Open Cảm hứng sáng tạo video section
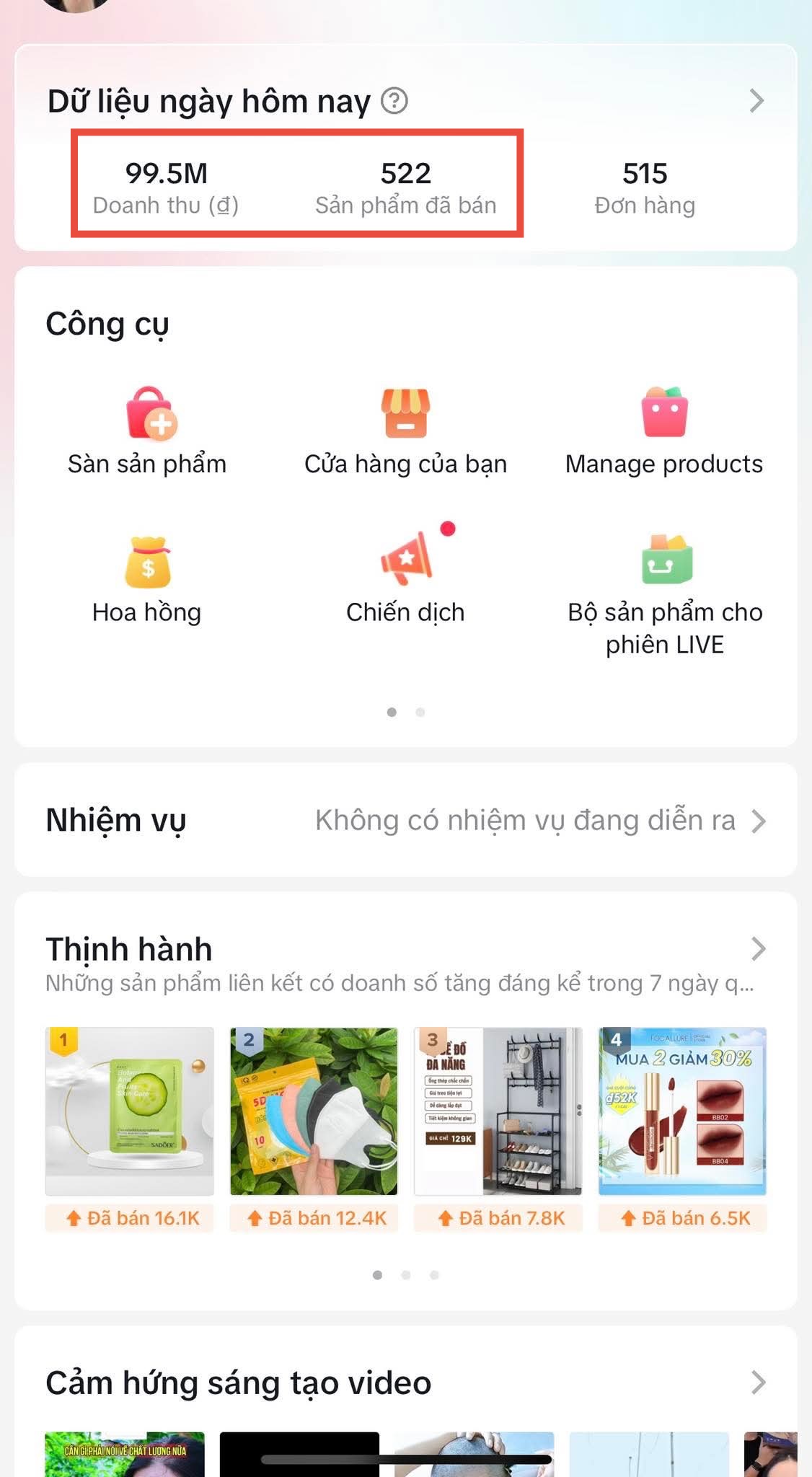Image resolution: width=812 pixels, height=1477 pixels. coord(757,1383)
